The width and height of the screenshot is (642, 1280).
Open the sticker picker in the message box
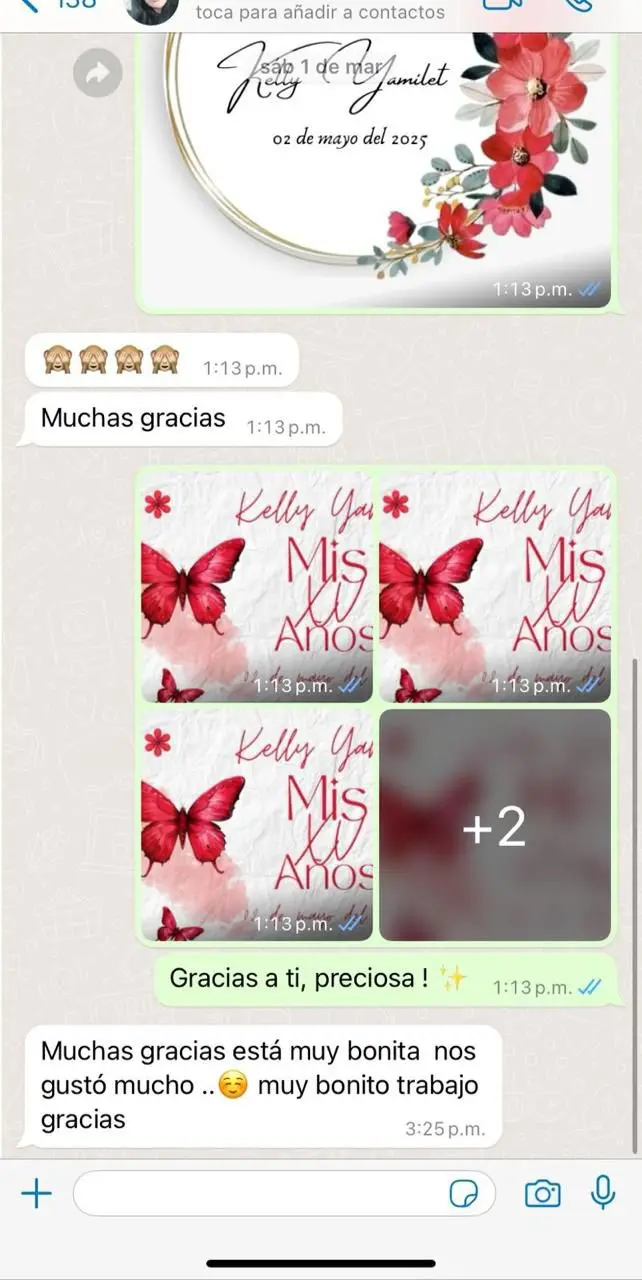[x=464, y=1193]
